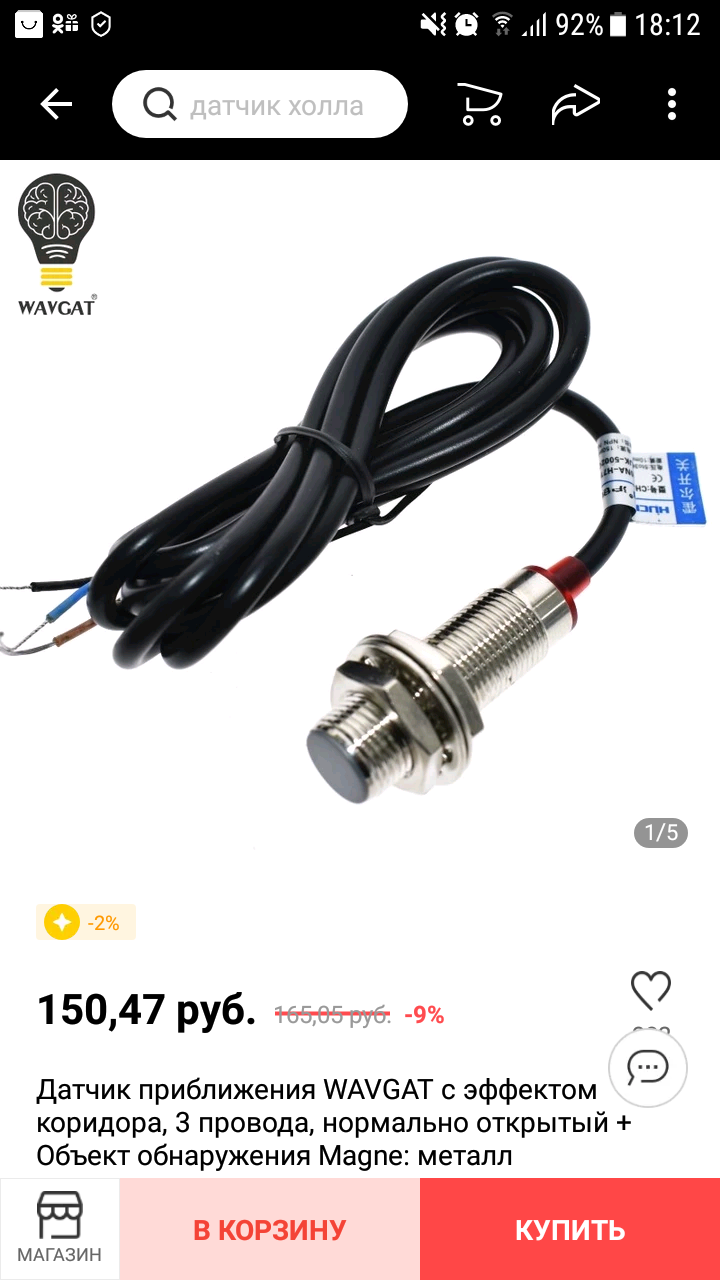Tap the search field with датчик холла
Viewport: 720px width, 1280px height.
(x=260, y=104)
